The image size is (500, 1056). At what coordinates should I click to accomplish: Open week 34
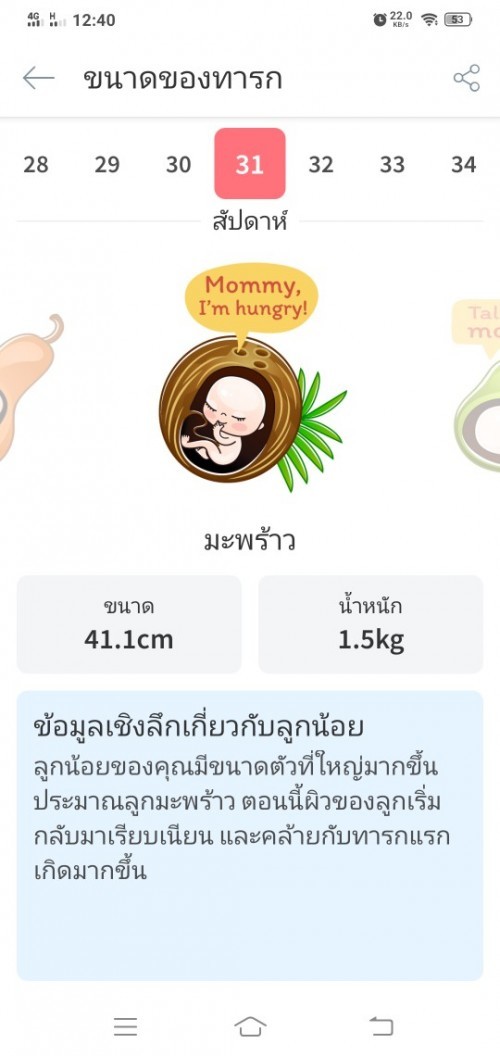point(464,164)
